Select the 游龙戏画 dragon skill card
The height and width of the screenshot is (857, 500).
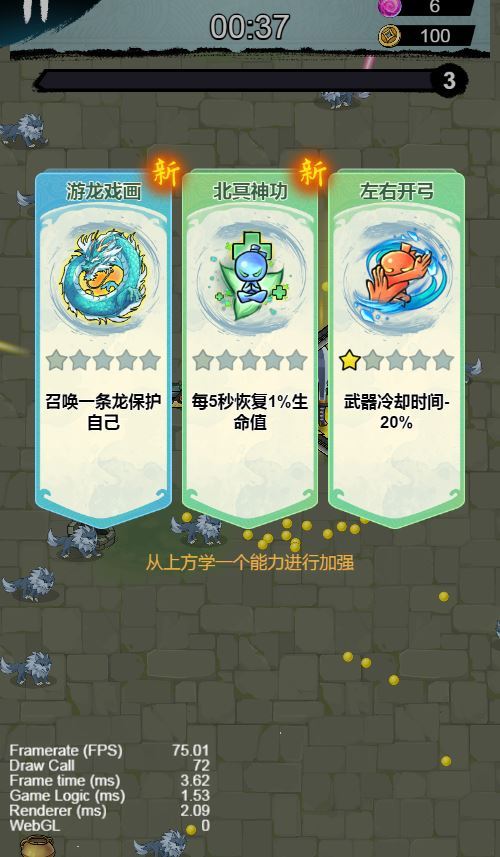(103, 348)
